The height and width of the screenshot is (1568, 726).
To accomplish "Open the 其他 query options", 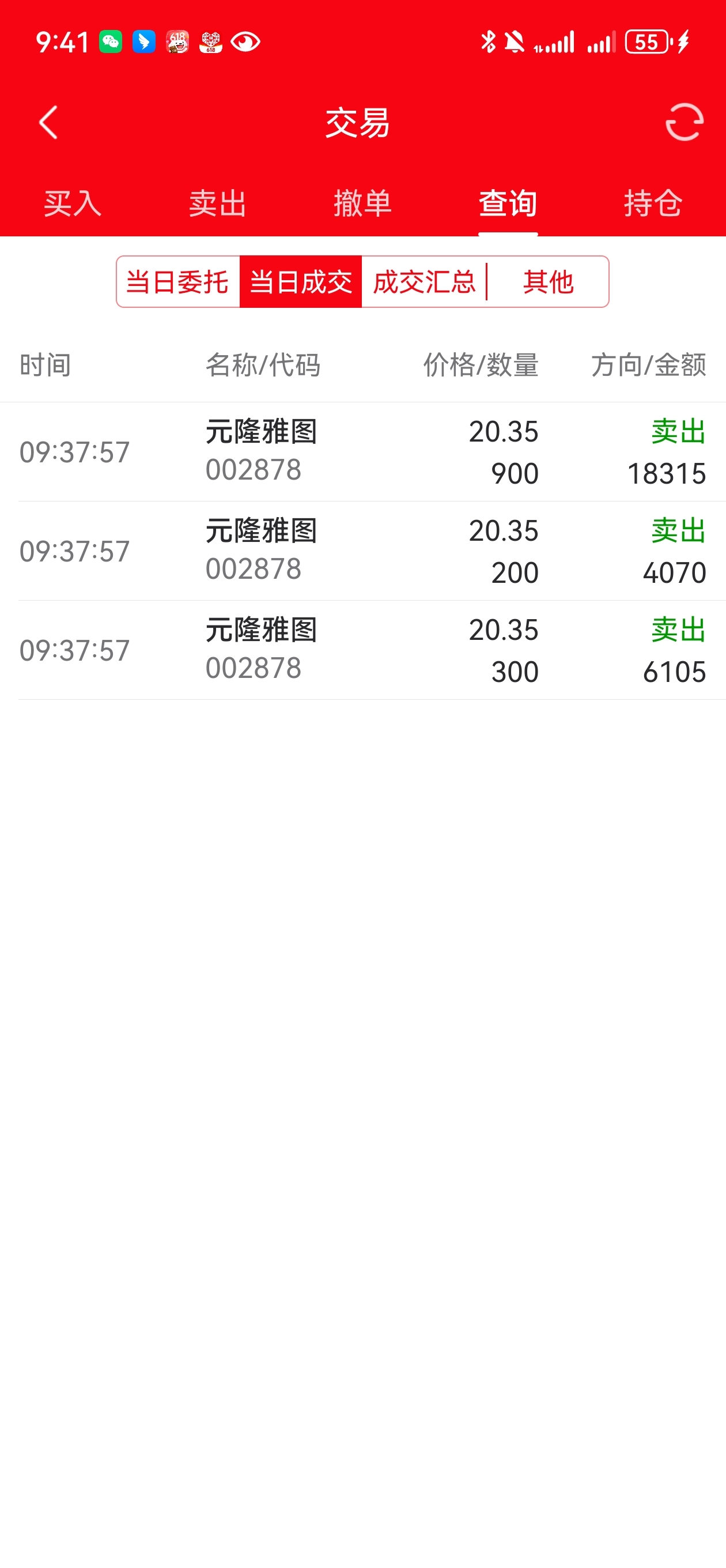I will [x=548, y=282].
